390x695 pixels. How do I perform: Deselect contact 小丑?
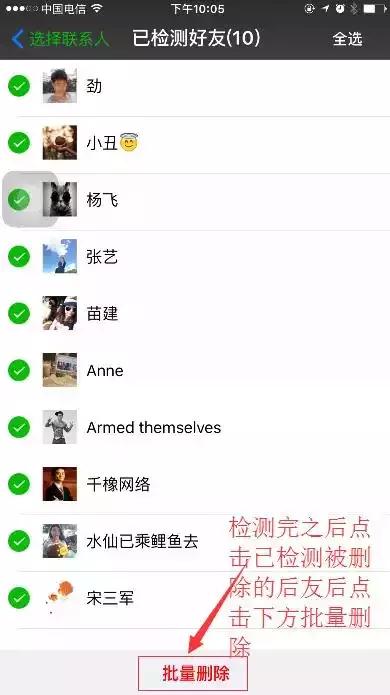[x=19, y=143]
